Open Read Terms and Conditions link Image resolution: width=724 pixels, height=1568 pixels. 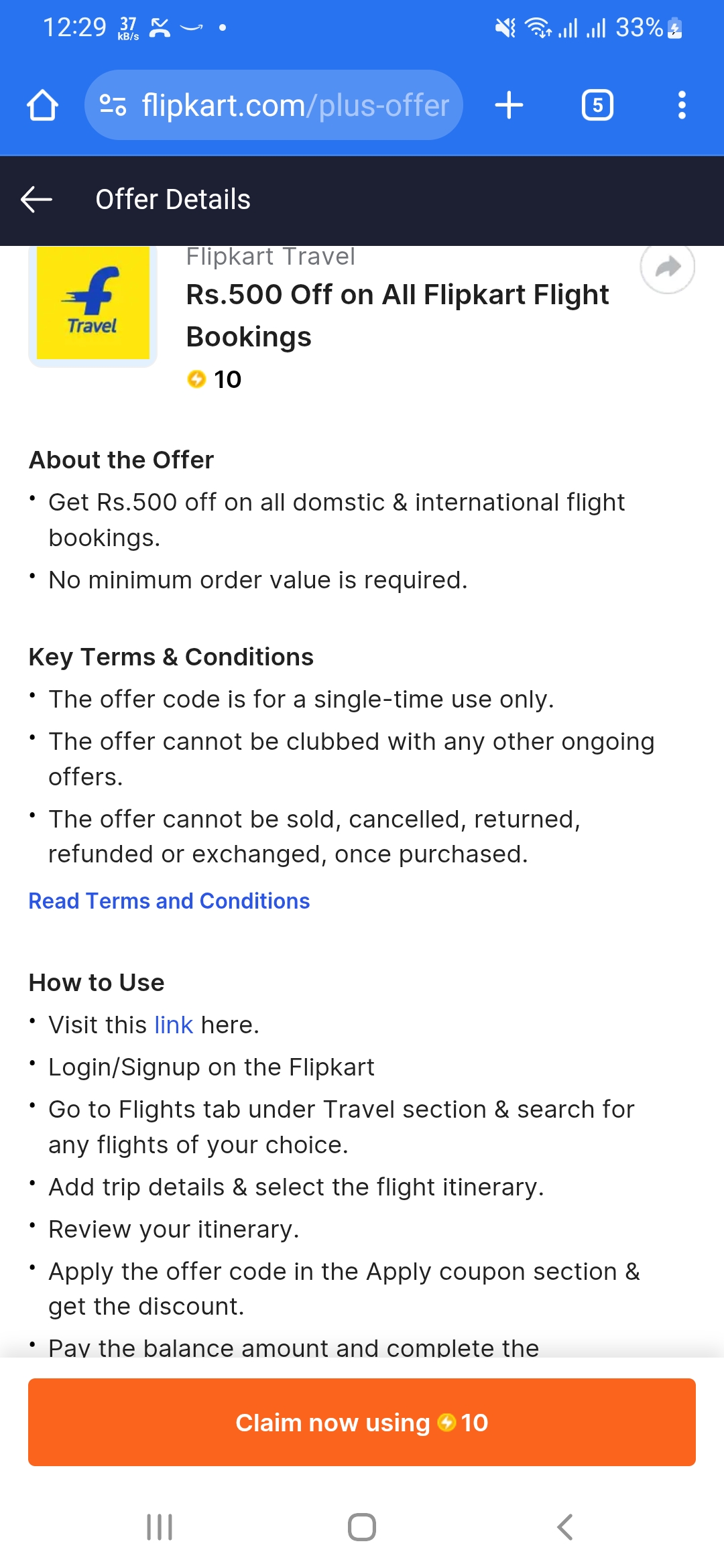pyautogui.click(x=169, y=901)
